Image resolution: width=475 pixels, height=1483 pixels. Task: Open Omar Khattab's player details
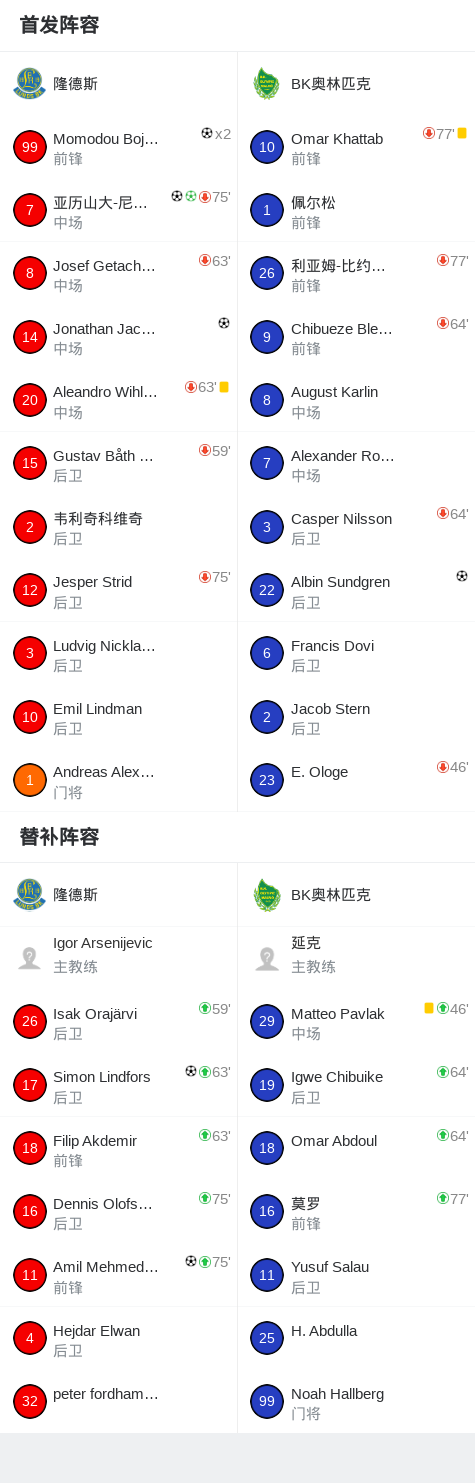pos(356,147)
